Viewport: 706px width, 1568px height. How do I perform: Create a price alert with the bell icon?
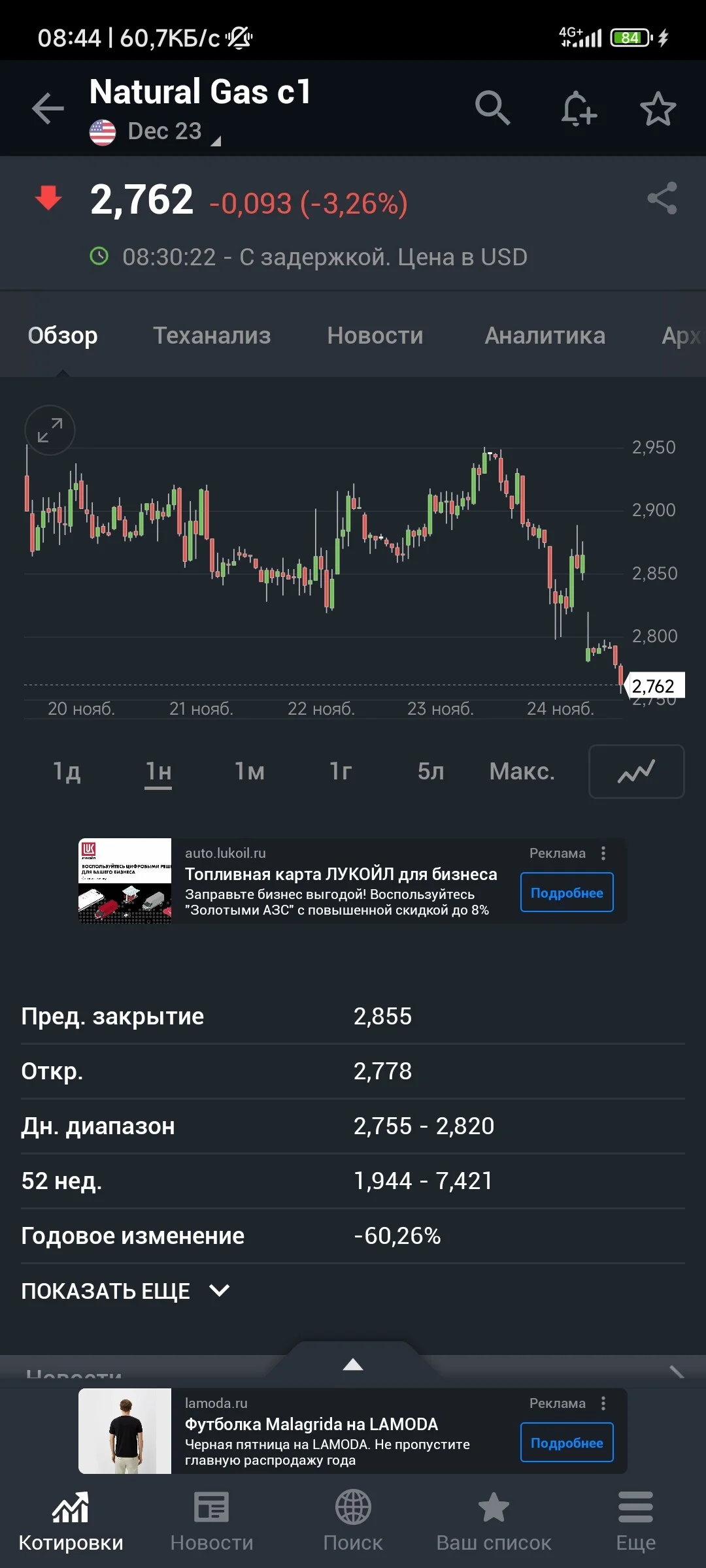click(578, 108)
